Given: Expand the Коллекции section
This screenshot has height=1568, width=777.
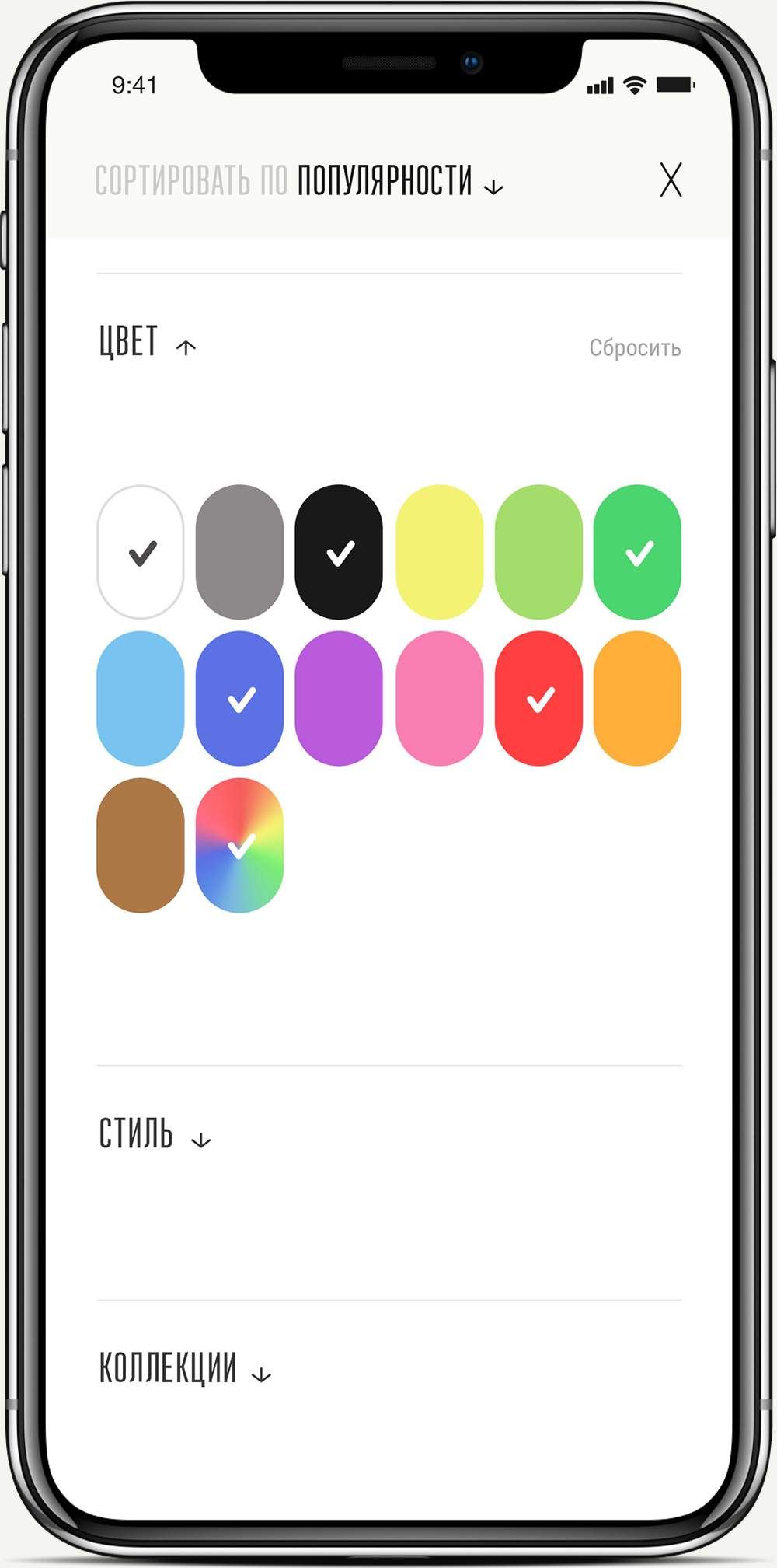Looking at the screenshot, I should pyautogui.click(x=184, y=1368).
